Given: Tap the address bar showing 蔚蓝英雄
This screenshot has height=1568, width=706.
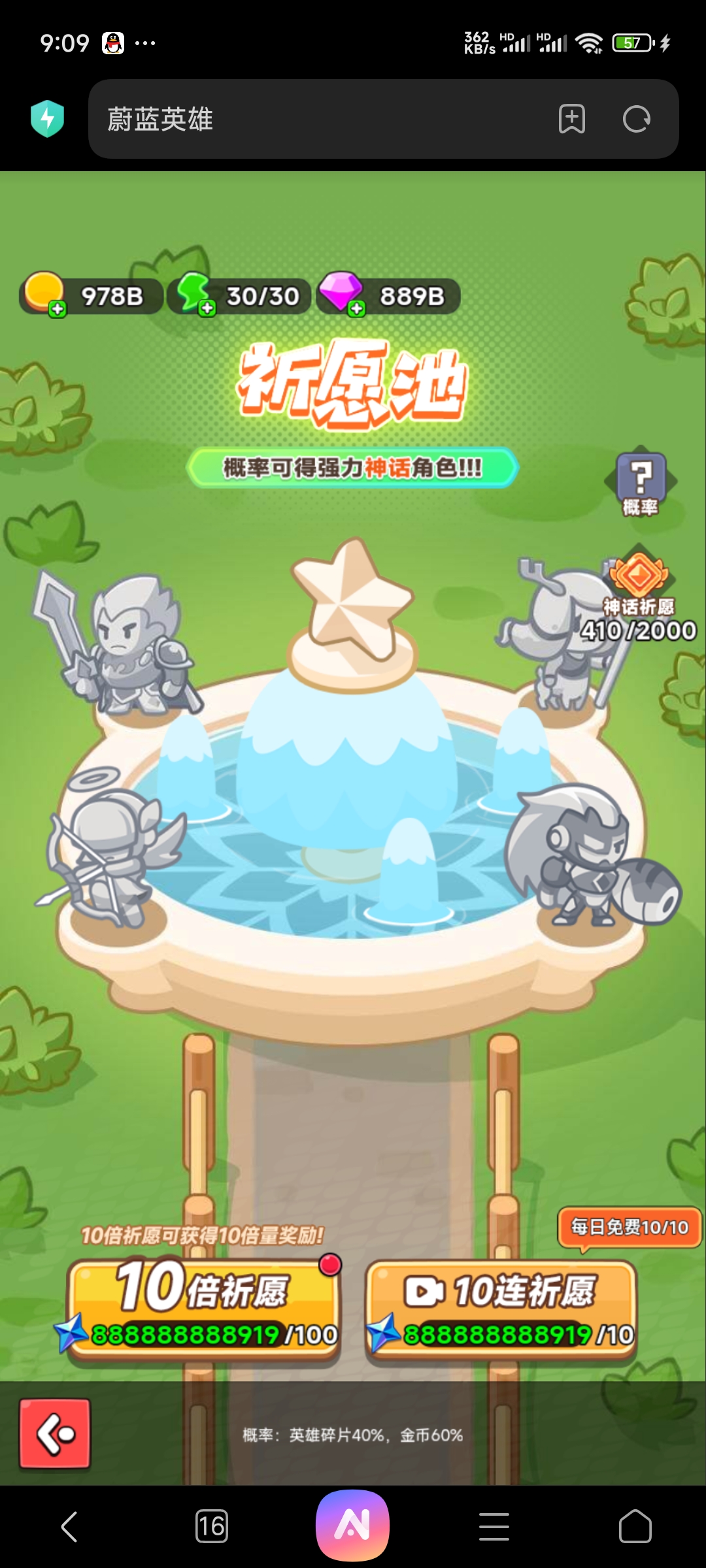Looking at the screenshot, I should [x=314, y=119].
